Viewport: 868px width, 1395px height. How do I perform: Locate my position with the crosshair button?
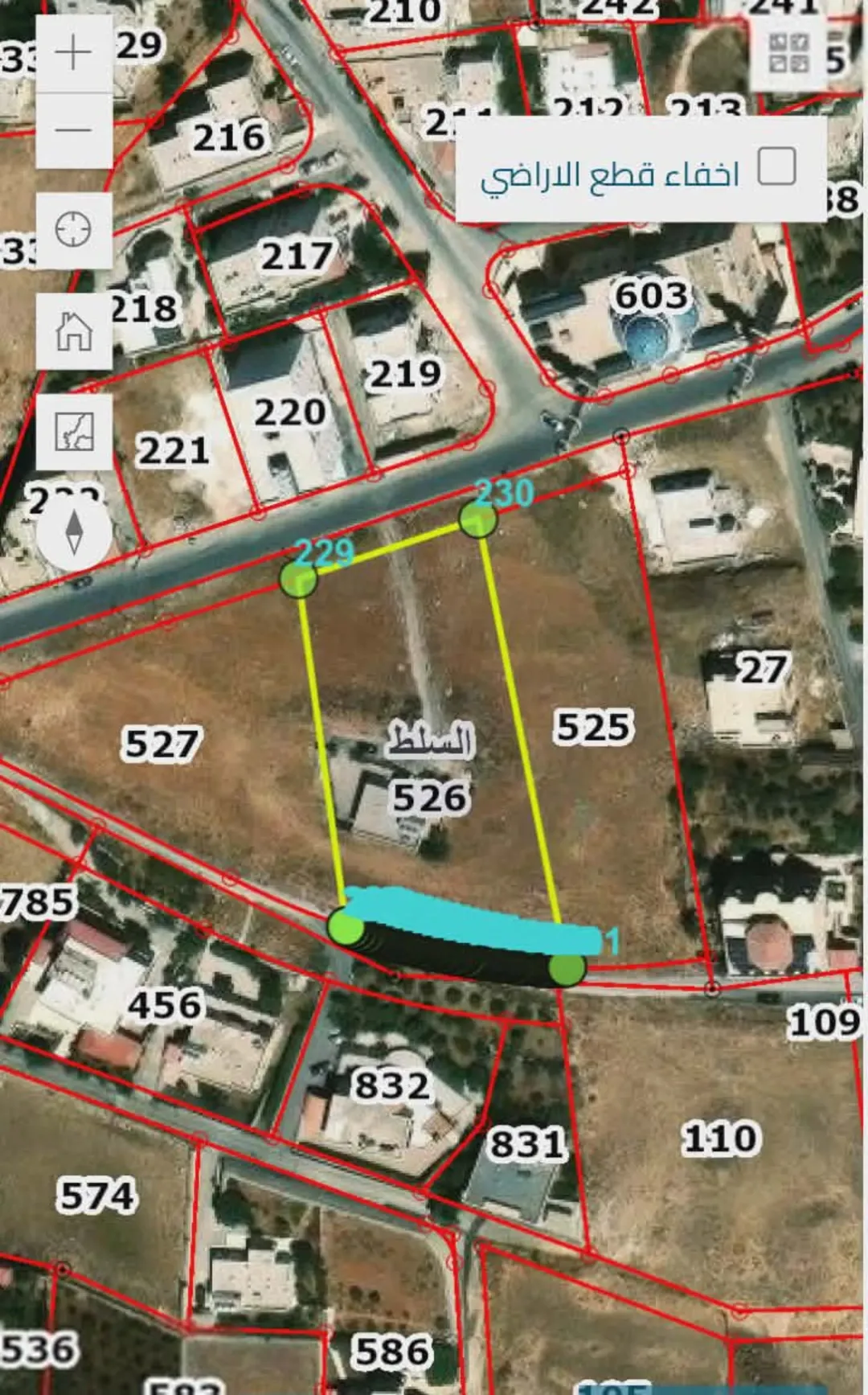click(x=74, y=230)
